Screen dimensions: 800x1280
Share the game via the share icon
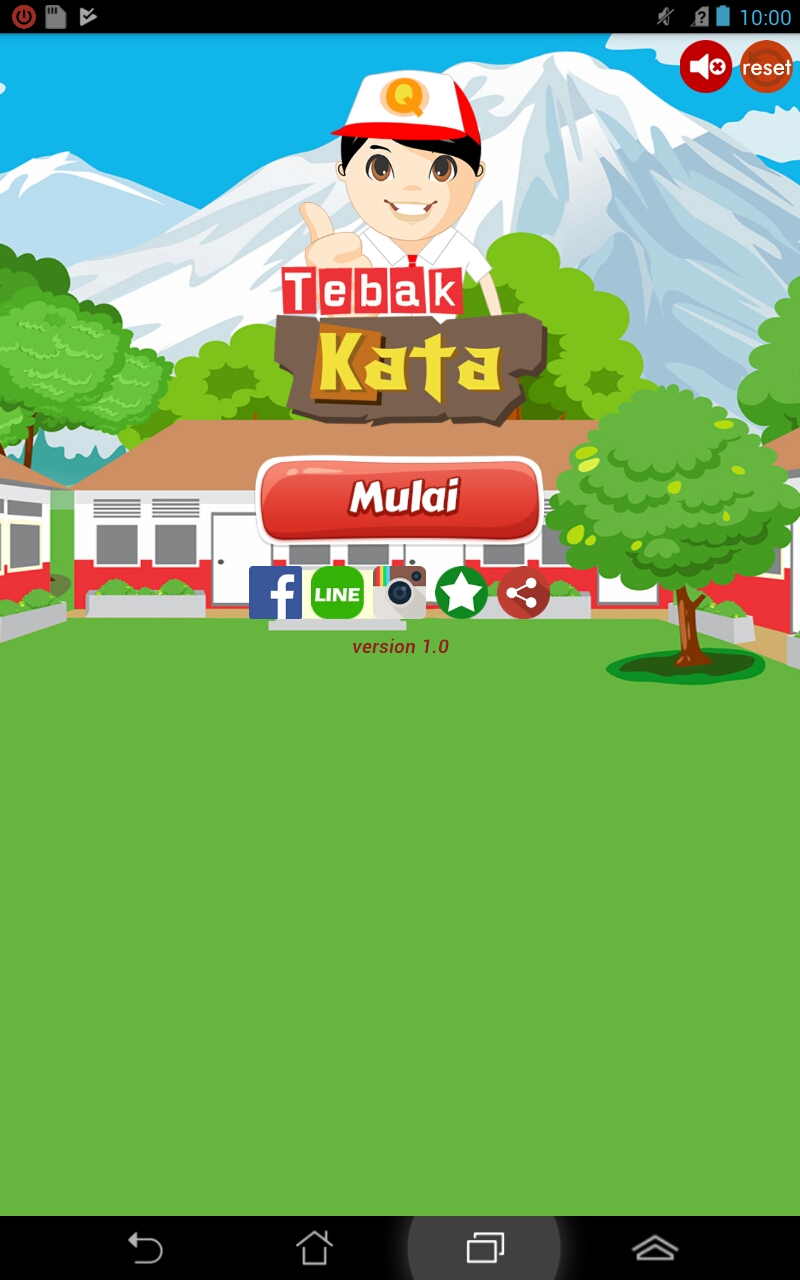pyautogui.click(x=524, y=593)
